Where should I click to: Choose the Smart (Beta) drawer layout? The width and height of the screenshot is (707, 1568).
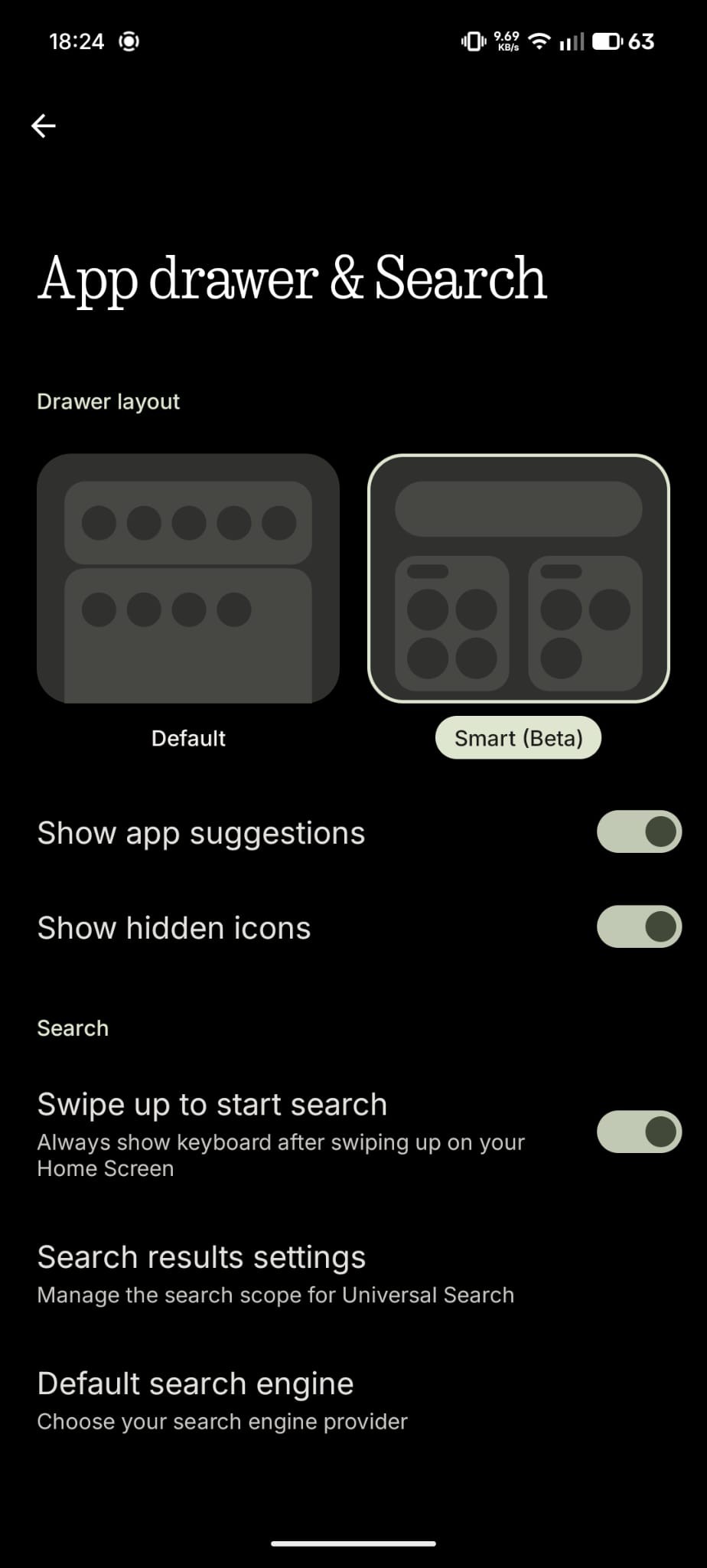519,579
